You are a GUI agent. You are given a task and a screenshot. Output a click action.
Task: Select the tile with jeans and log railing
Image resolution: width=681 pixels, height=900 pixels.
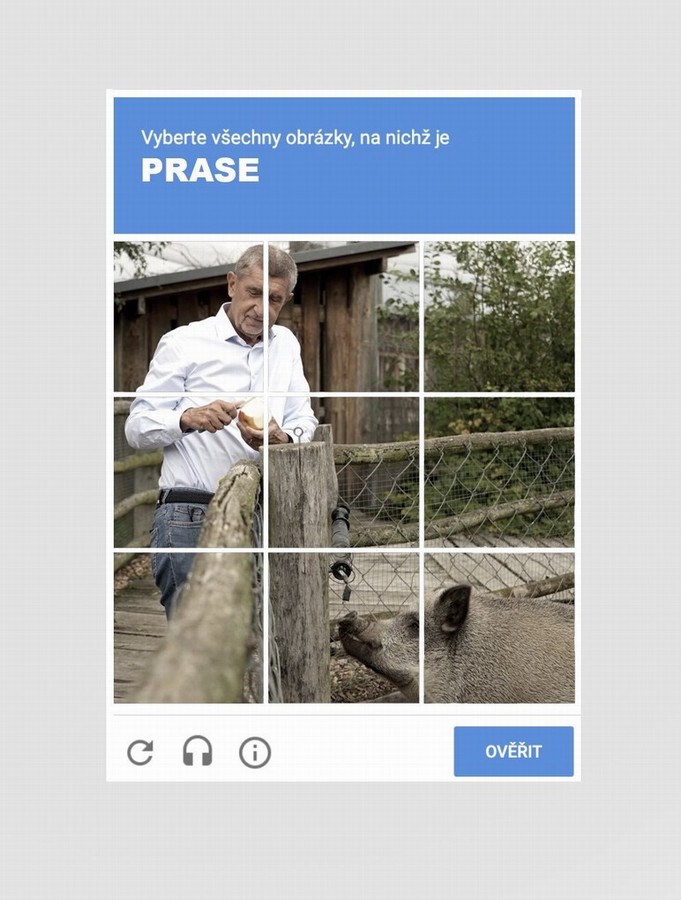point(187,628)
